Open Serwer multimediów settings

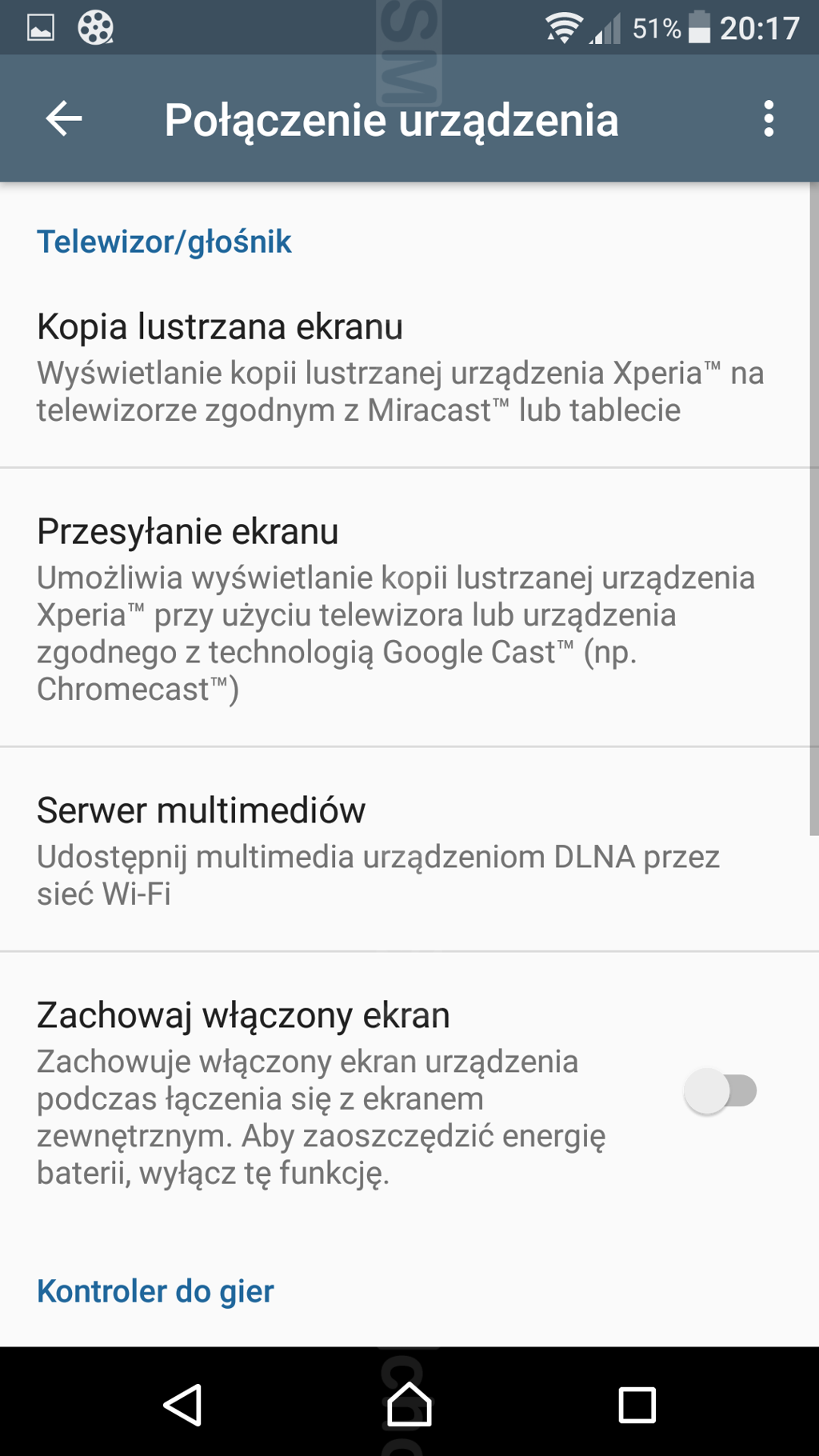pos(409,850)
